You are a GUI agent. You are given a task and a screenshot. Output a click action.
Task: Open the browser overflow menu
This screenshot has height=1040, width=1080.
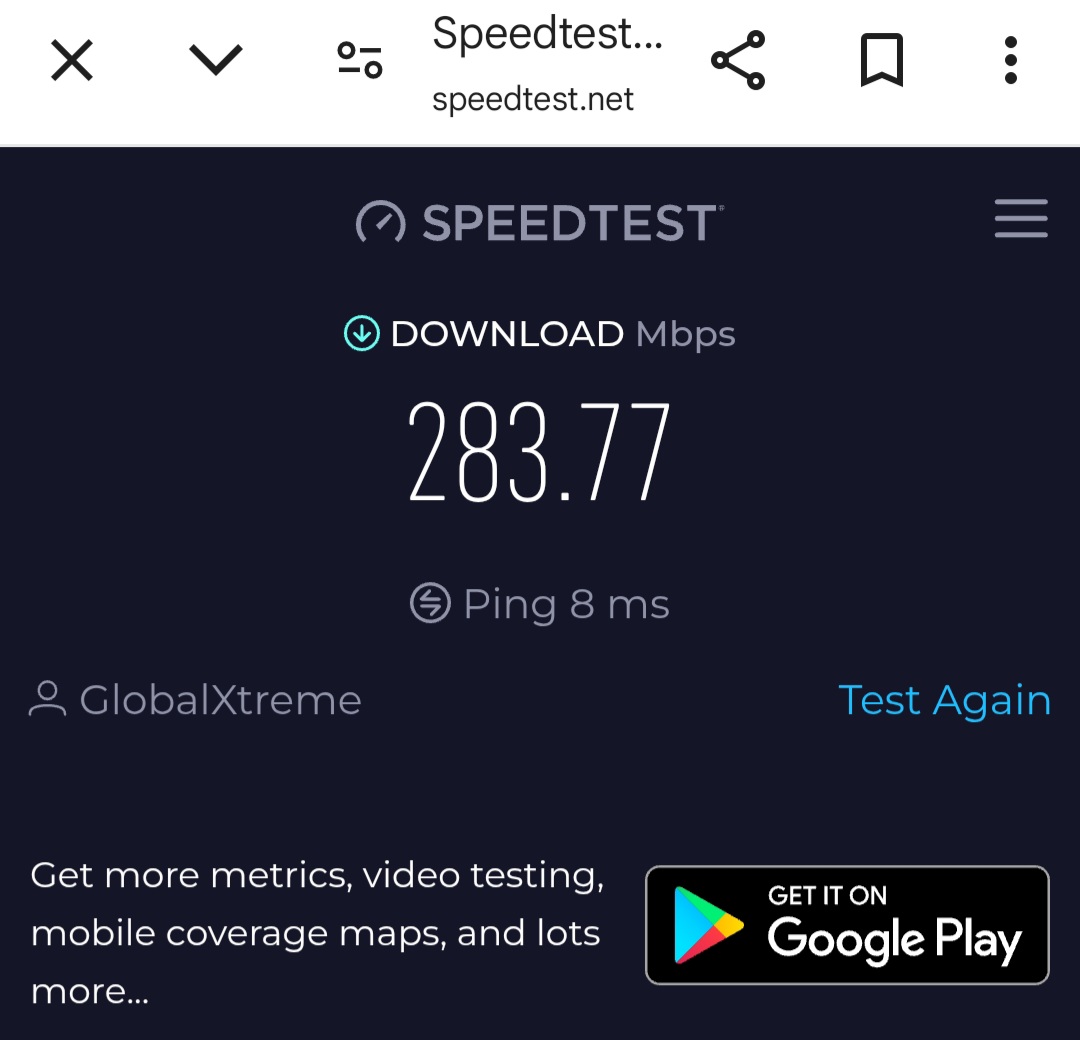(1011, 61)
